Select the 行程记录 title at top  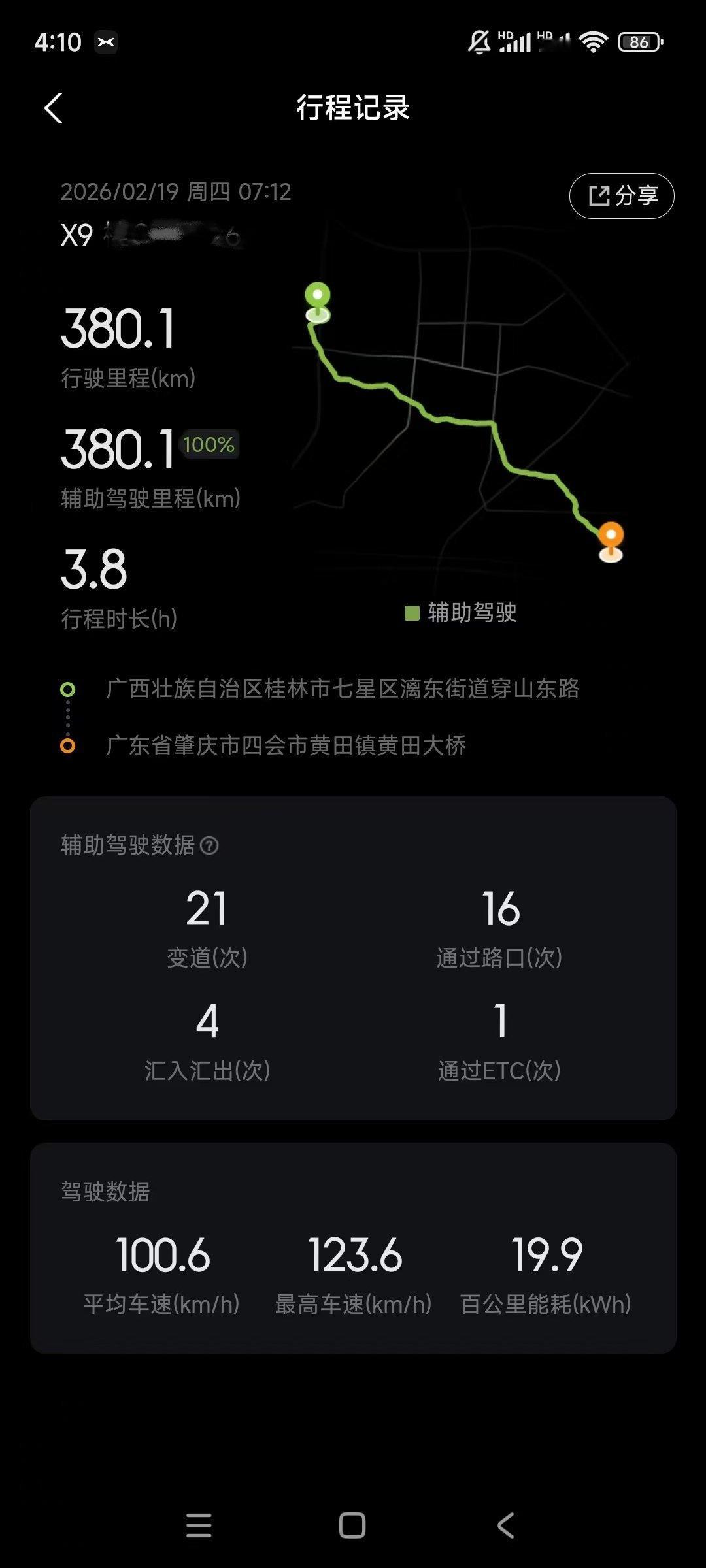click(x=353, y=108)
